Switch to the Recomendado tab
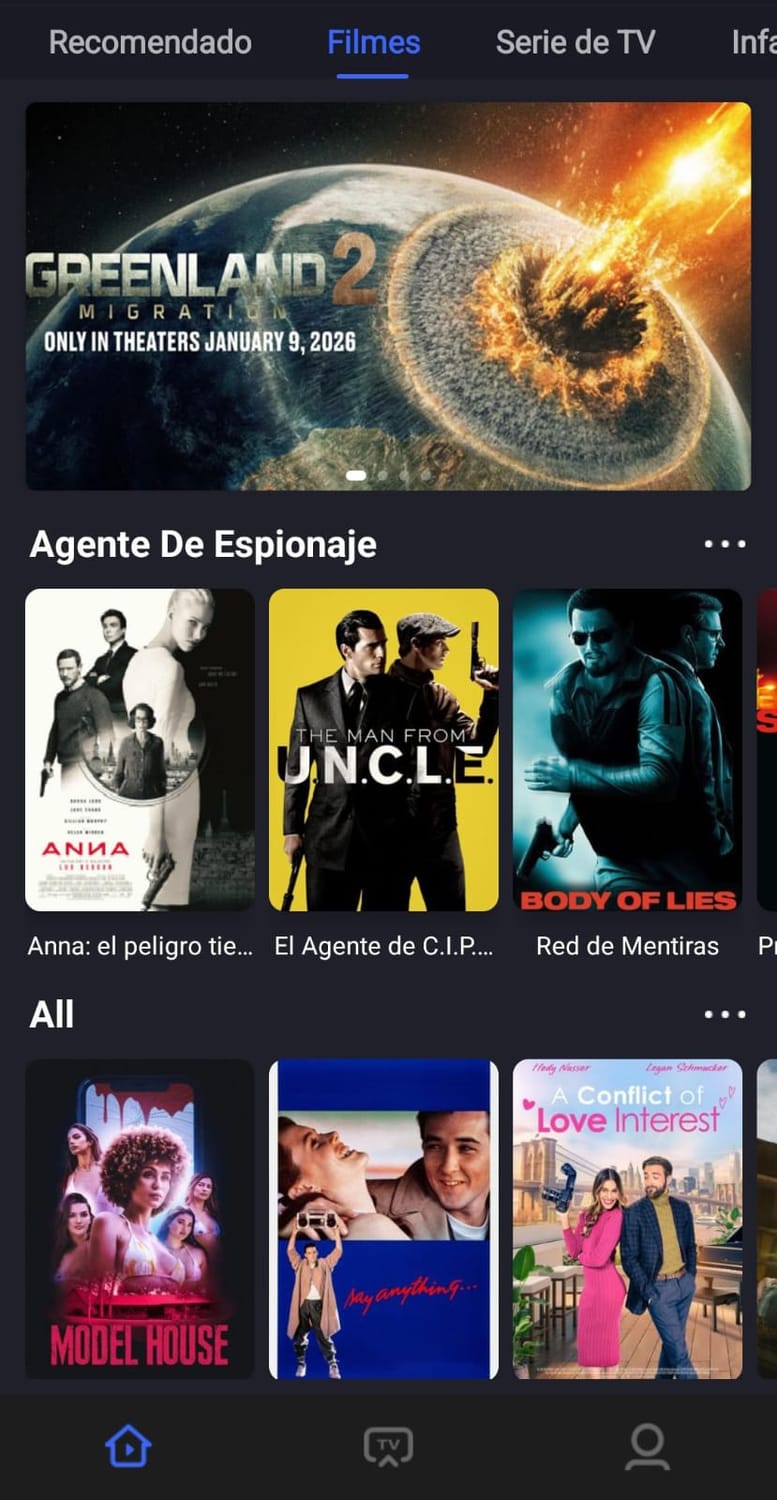777x1500 pixels. 150,42
